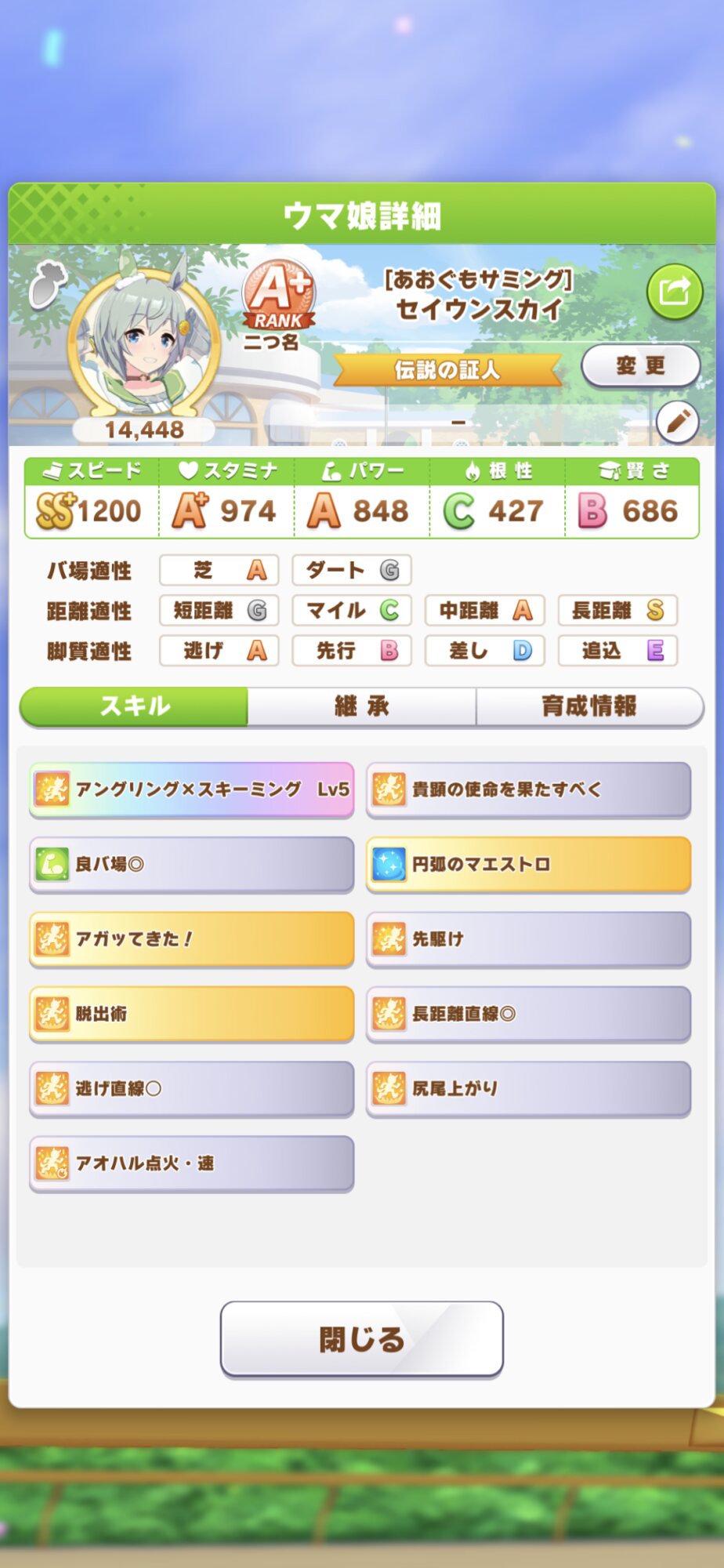The width and height of the screenshot is (724, 1568).
Task: Open skill アガッてきた！
Action: click(x=191, y=938)
